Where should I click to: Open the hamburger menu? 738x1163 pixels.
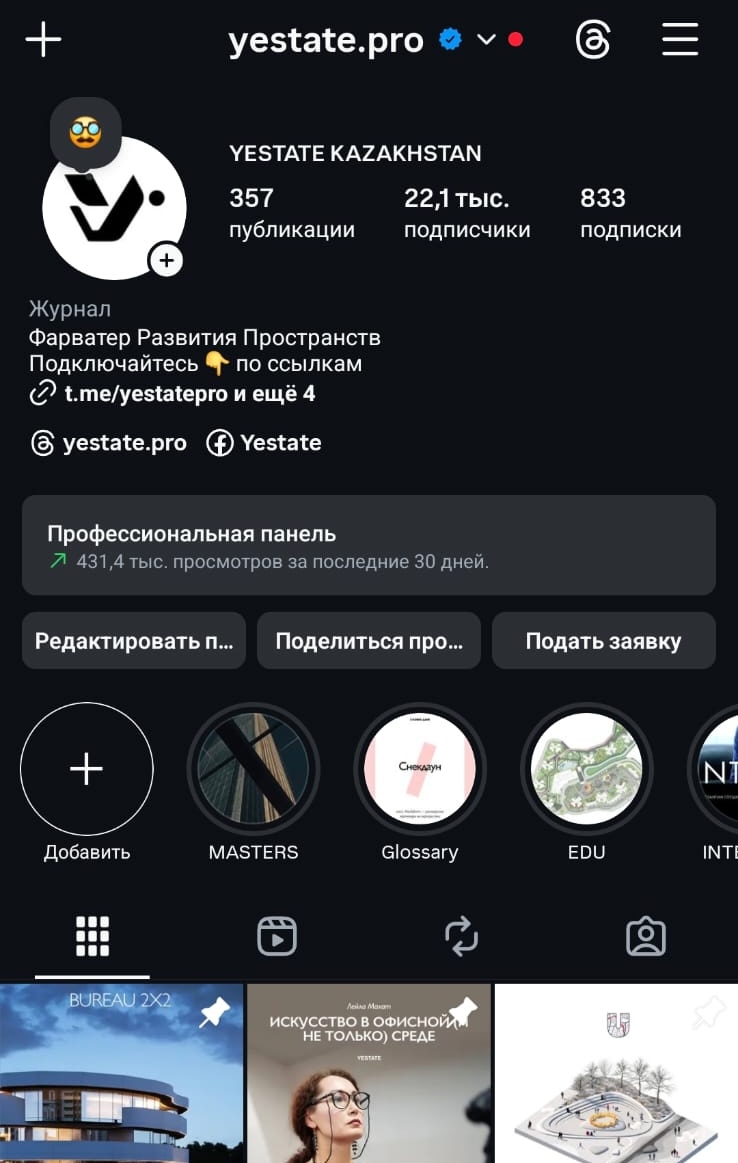pos(680,40)
